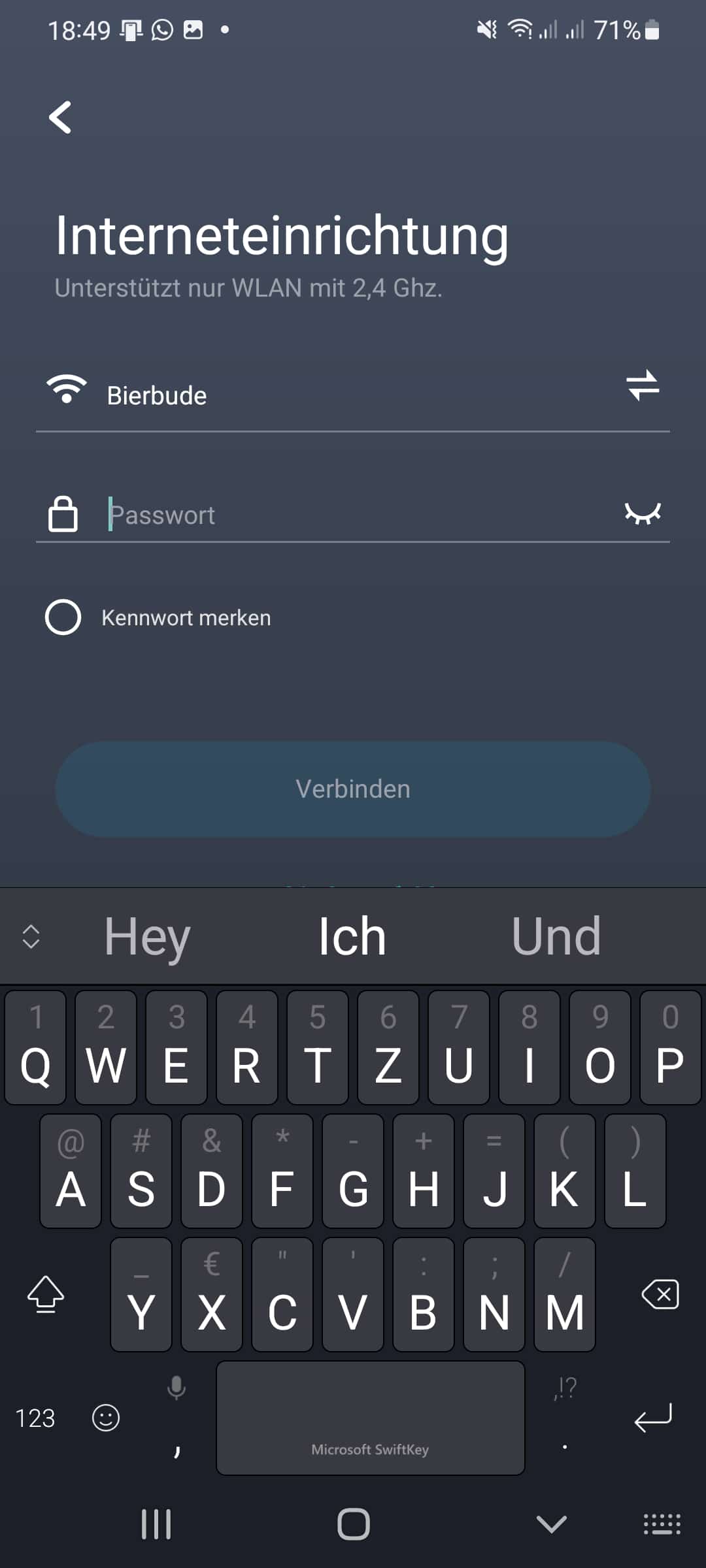Go back using the top arrow
Viewport: 706px width, 1568px height.
[x=60, y=118]
